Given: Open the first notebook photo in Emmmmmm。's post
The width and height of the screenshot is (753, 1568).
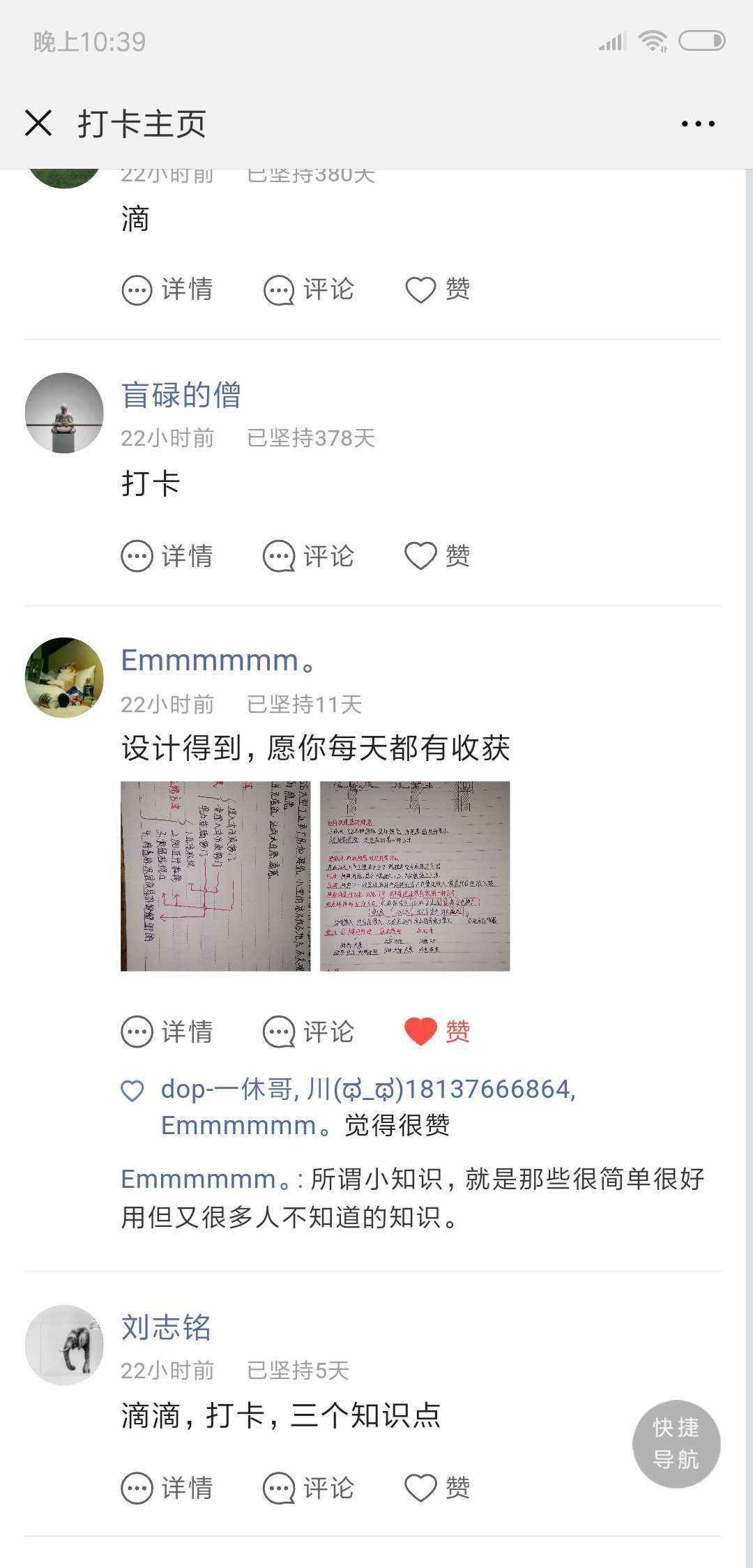Looking at the screenshot, I should point(215,876).
